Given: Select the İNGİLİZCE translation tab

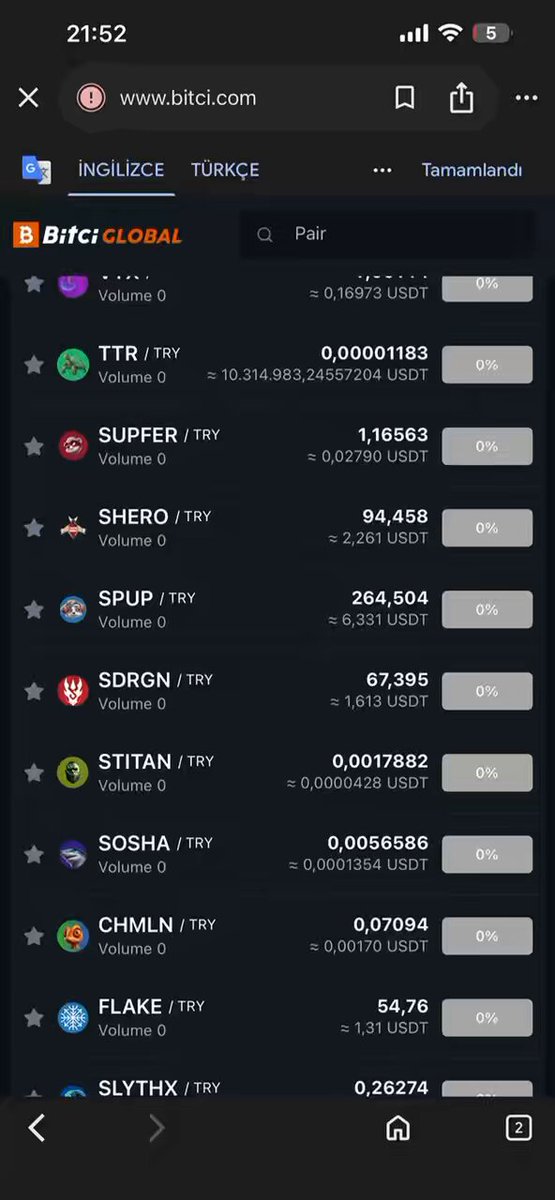Looking at the screenshot, I should pyautogui.click(x=121, y=169).
